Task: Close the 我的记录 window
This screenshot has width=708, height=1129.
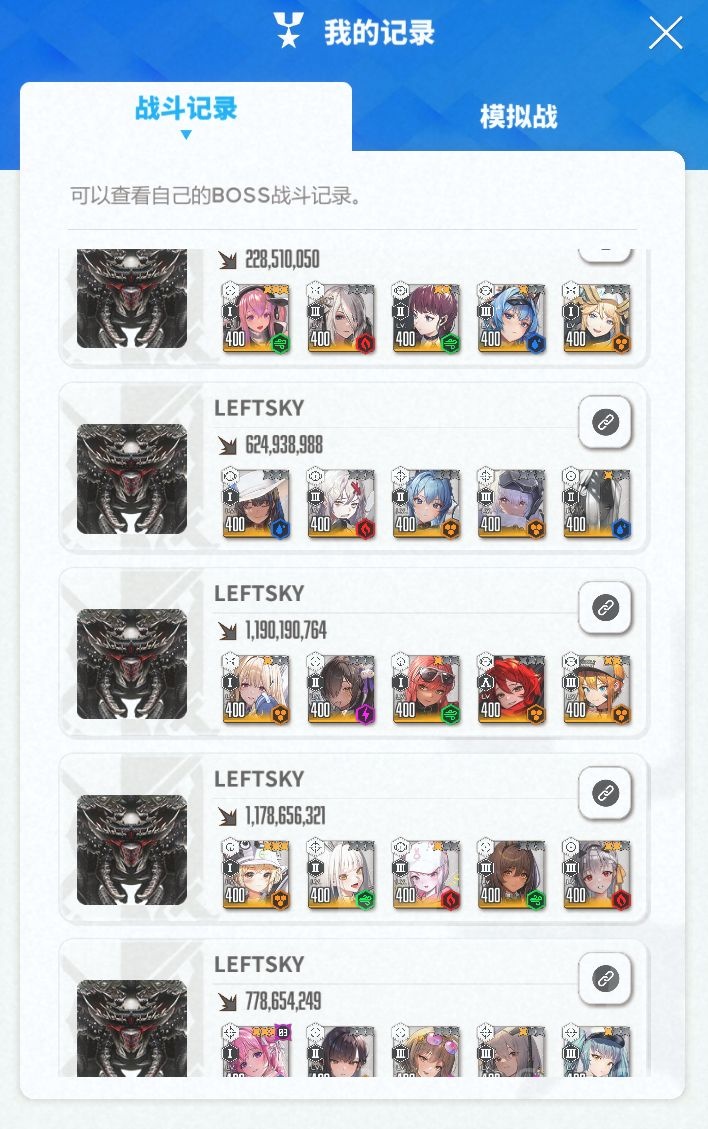Action: tap(665, 33)
